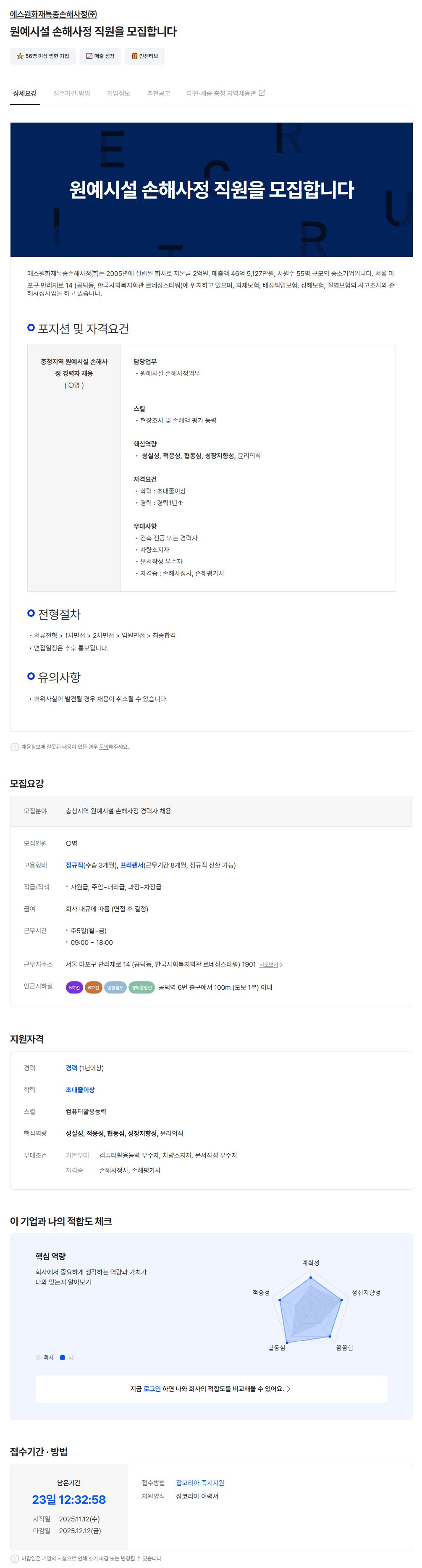Open 대전·세종·충청 지역채용관 external link
Viewport: 422px width, 1568px height.
point(225,93)
